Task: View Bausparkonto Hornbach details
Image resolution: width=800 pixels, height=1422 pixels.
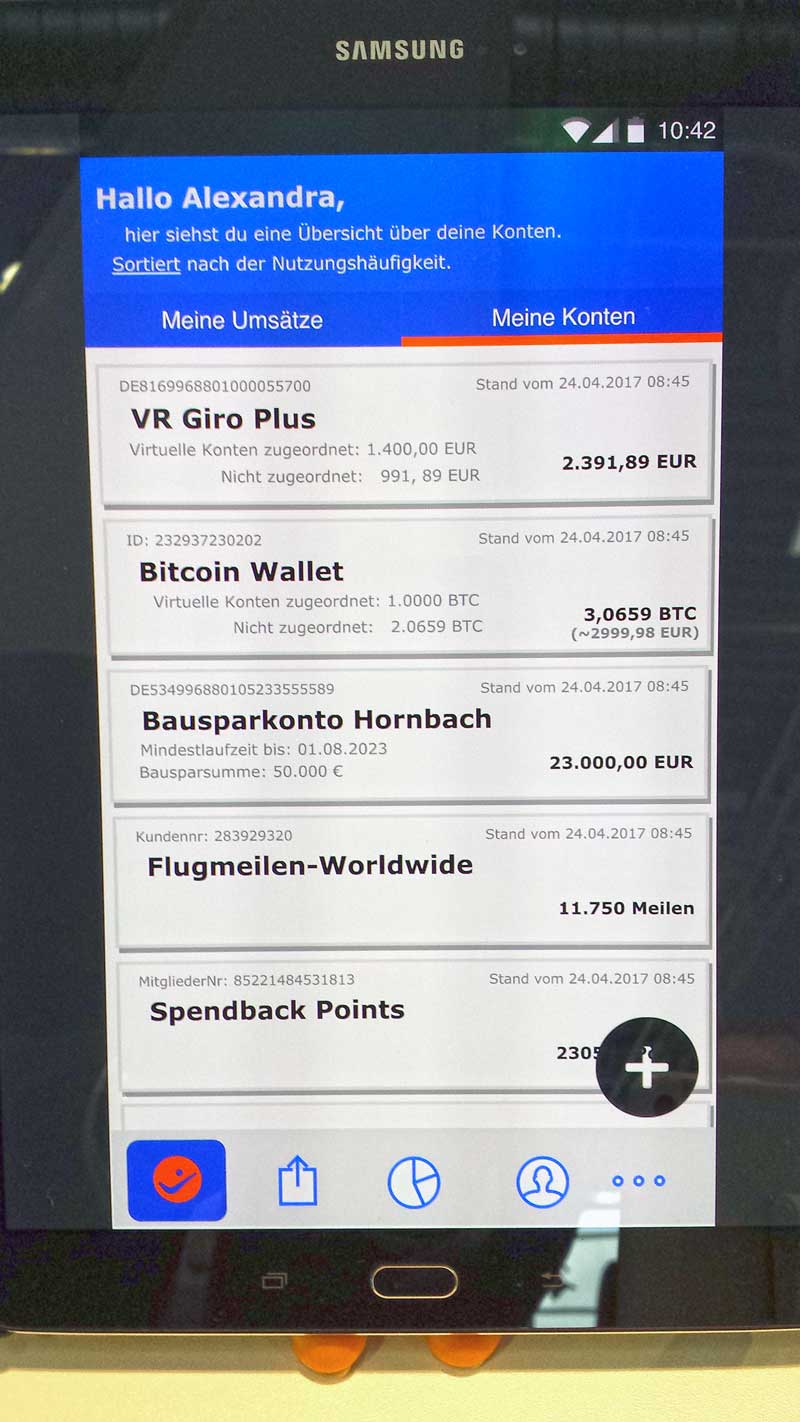Action: [411, 735]
